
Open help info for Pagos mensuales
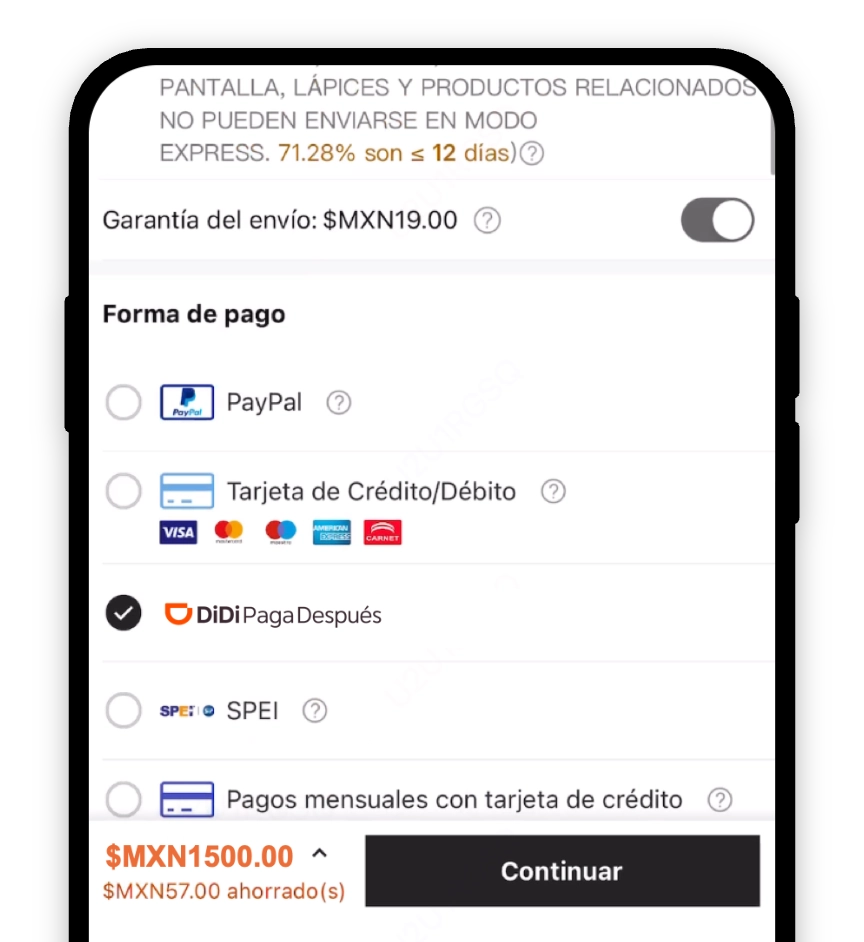click(720, 799)
